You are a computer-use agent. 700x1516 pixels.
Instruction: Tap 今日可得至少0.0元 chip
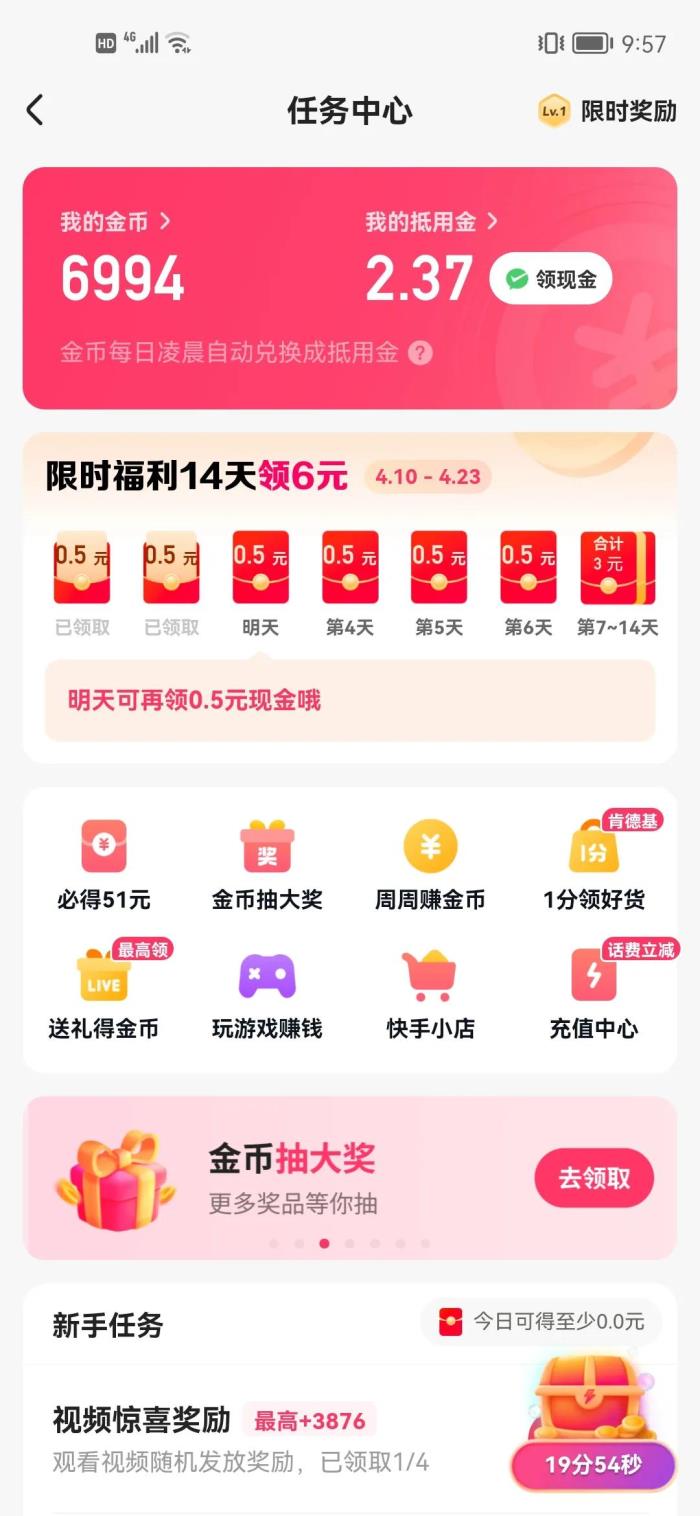[543, 1322]
